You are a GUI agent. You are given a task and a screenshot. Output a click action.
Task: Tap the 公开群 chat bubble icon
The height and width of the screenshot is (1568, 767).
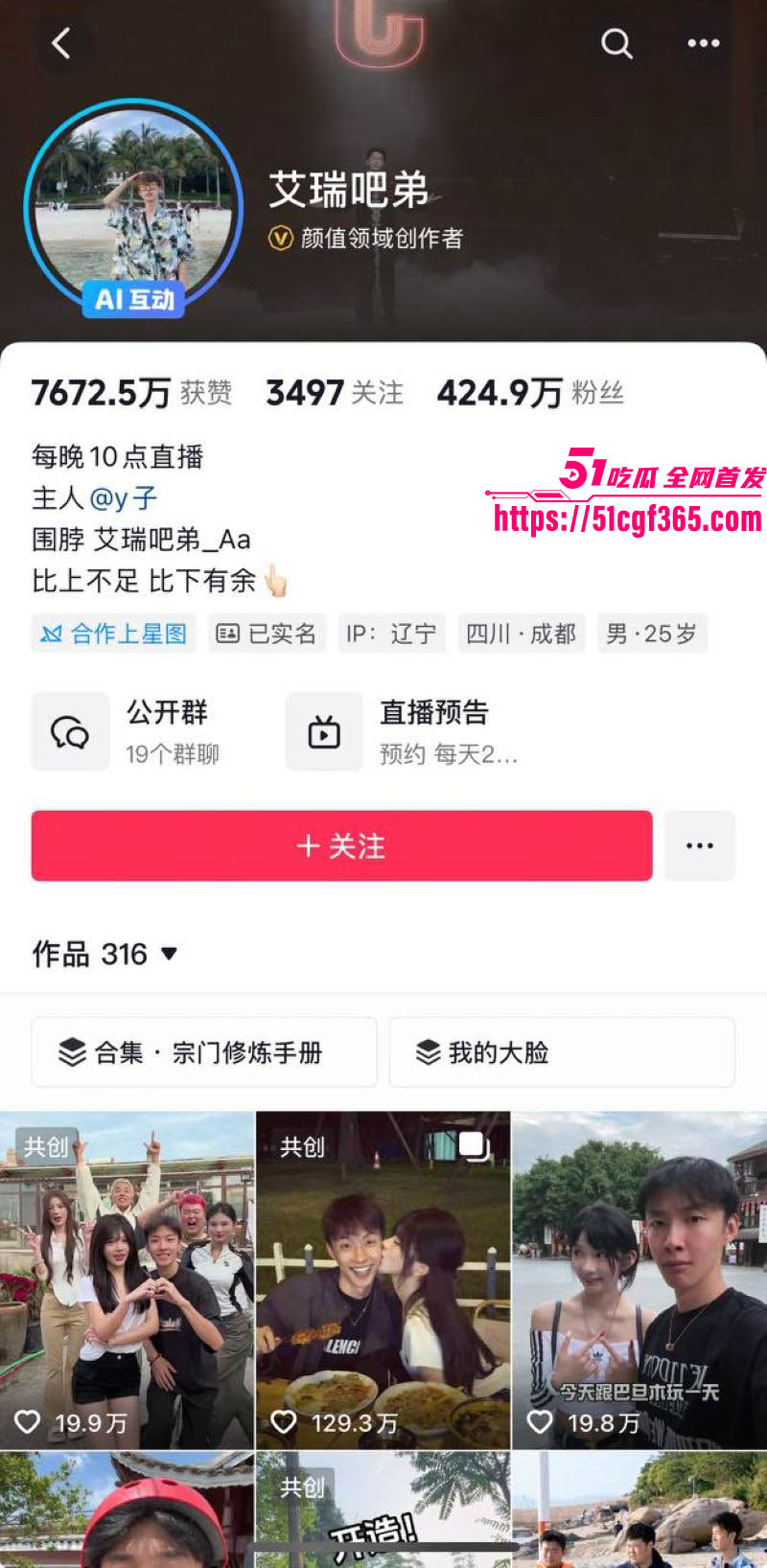[70, 731]
